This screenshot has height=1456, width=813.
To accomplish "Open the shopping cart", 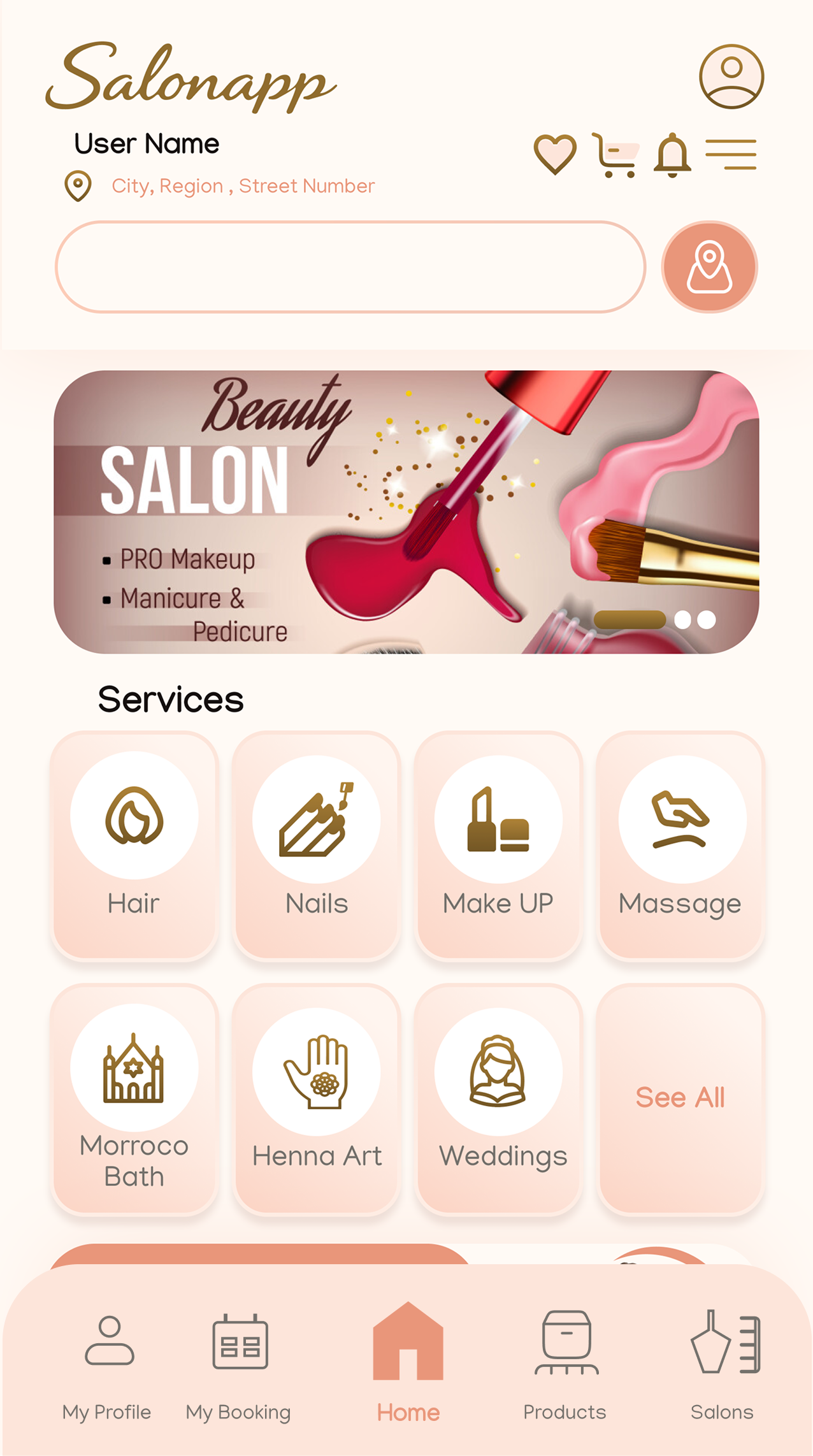I will [615, 155].
